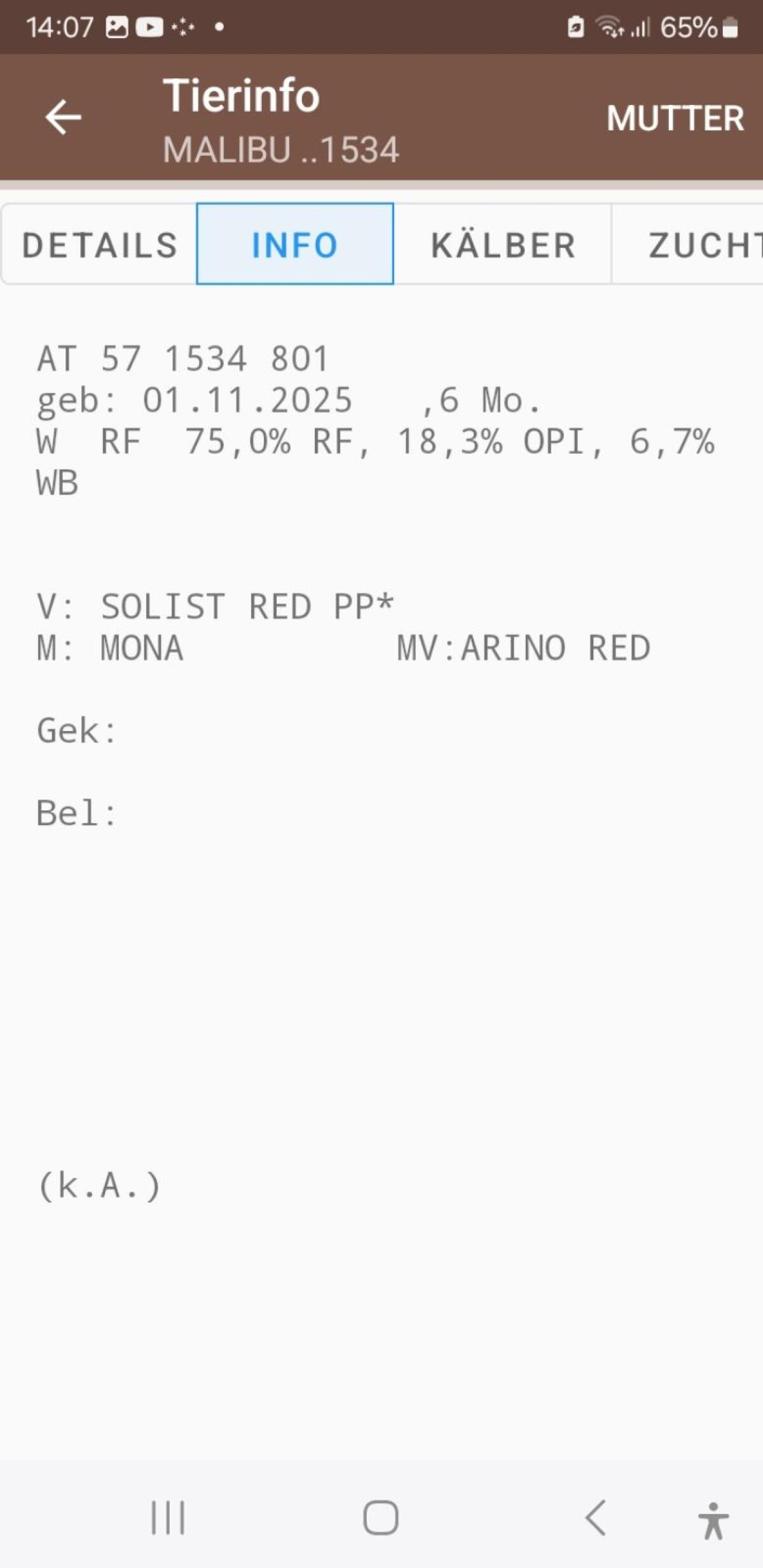The image size is (763, 1568).
Task: Open the KÄLBER tab
Action: 503,245
